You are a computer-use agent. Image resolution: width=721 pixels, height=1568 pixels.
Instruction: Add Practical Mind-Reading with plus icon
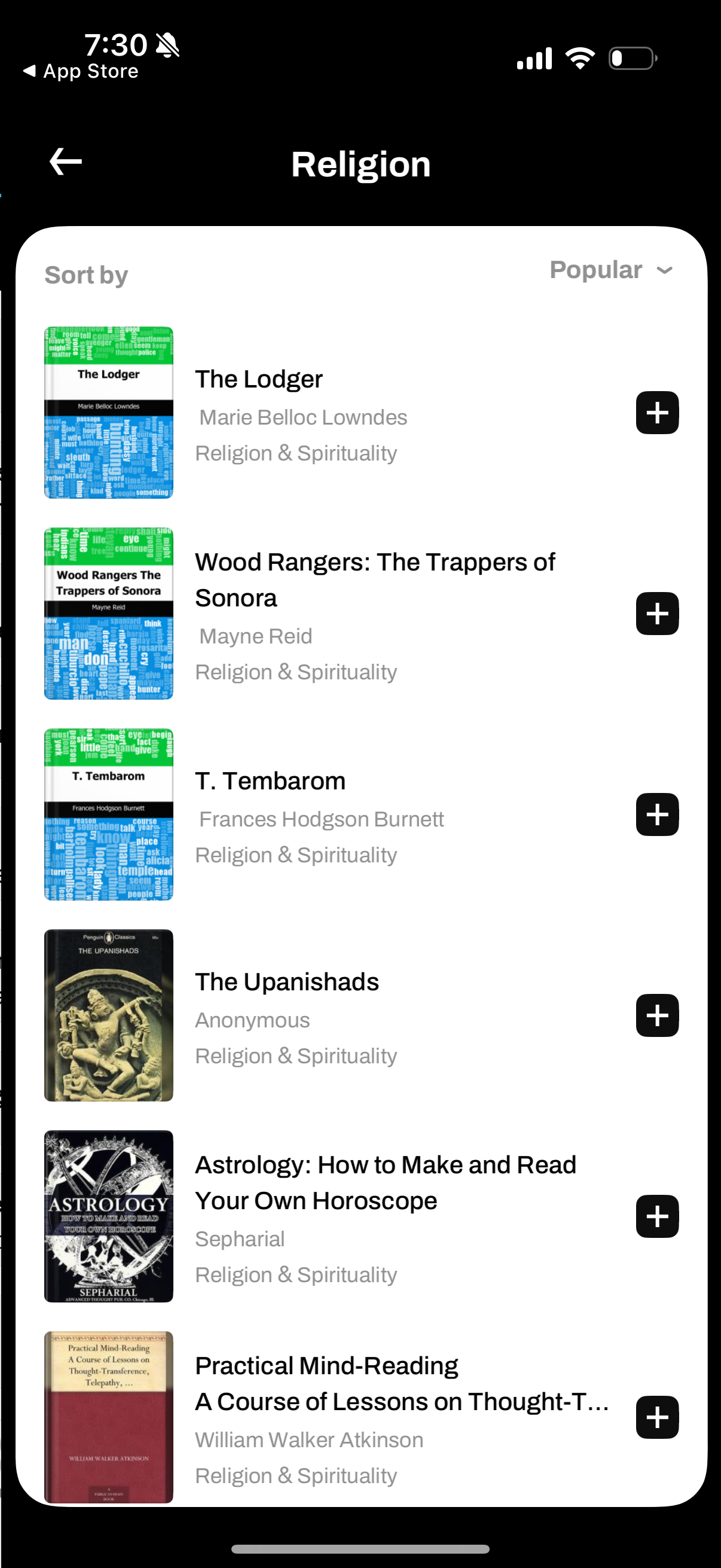click(x=656, y=1417)
